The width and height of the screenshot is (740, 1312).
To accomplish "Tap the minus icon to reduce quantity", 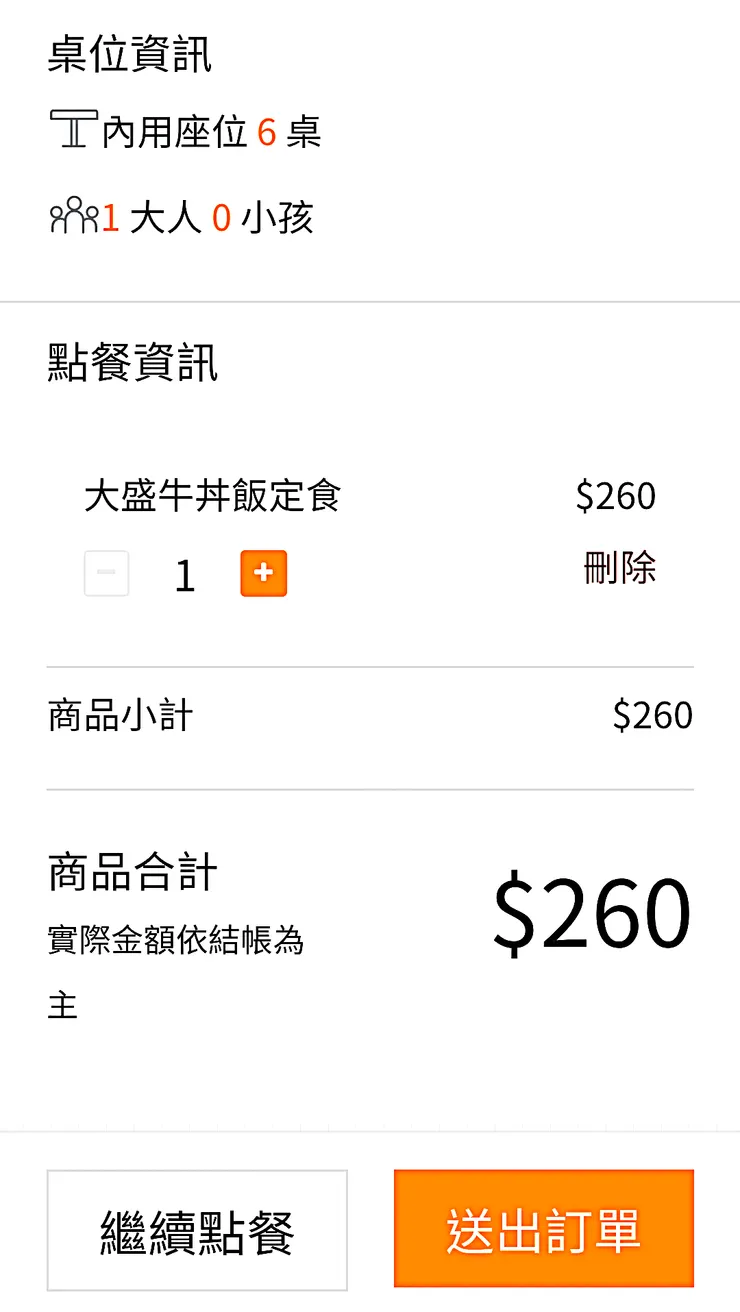I will pyautogui.click(x=106, y=573).
